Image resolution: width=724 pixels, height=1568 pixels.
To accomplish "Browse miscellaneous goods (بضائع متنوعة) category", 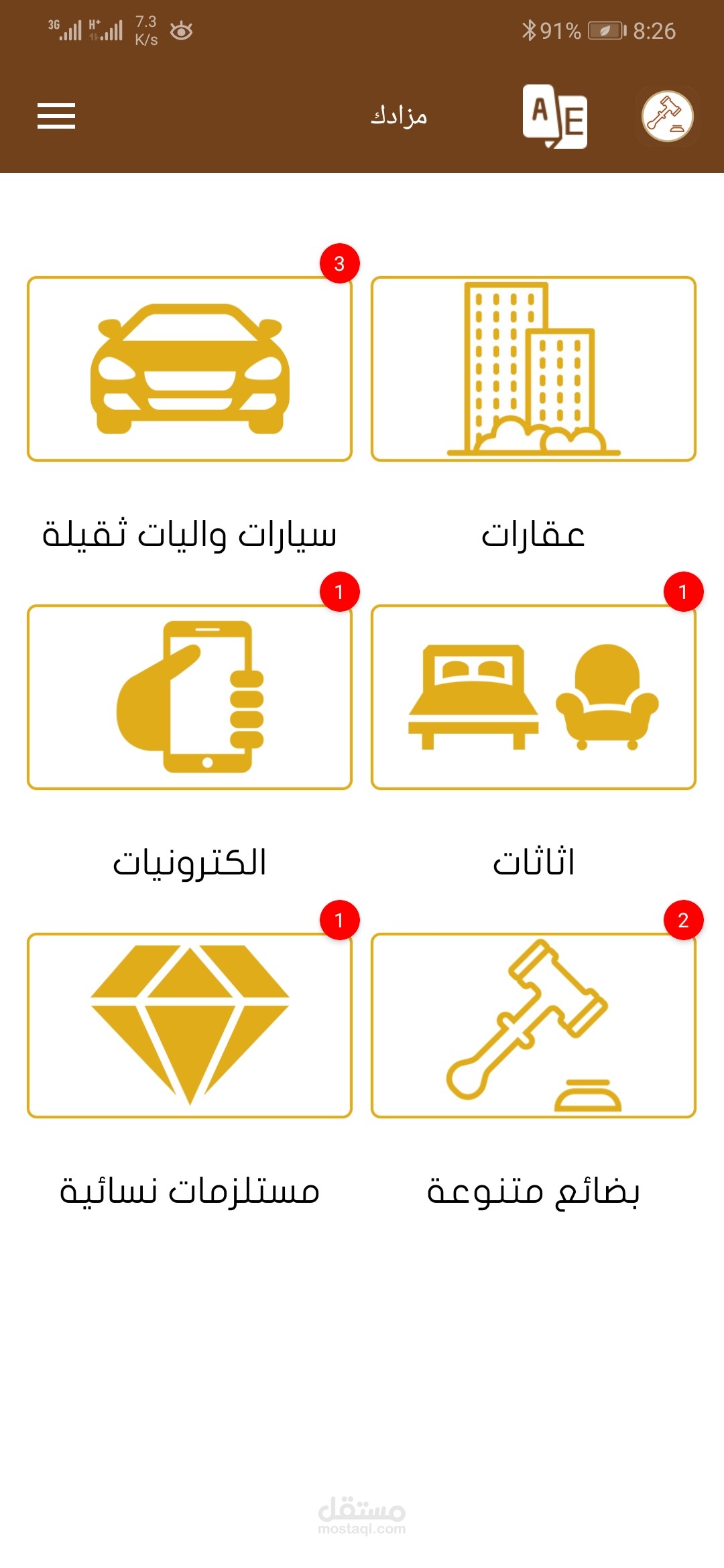I will 534,1026.
